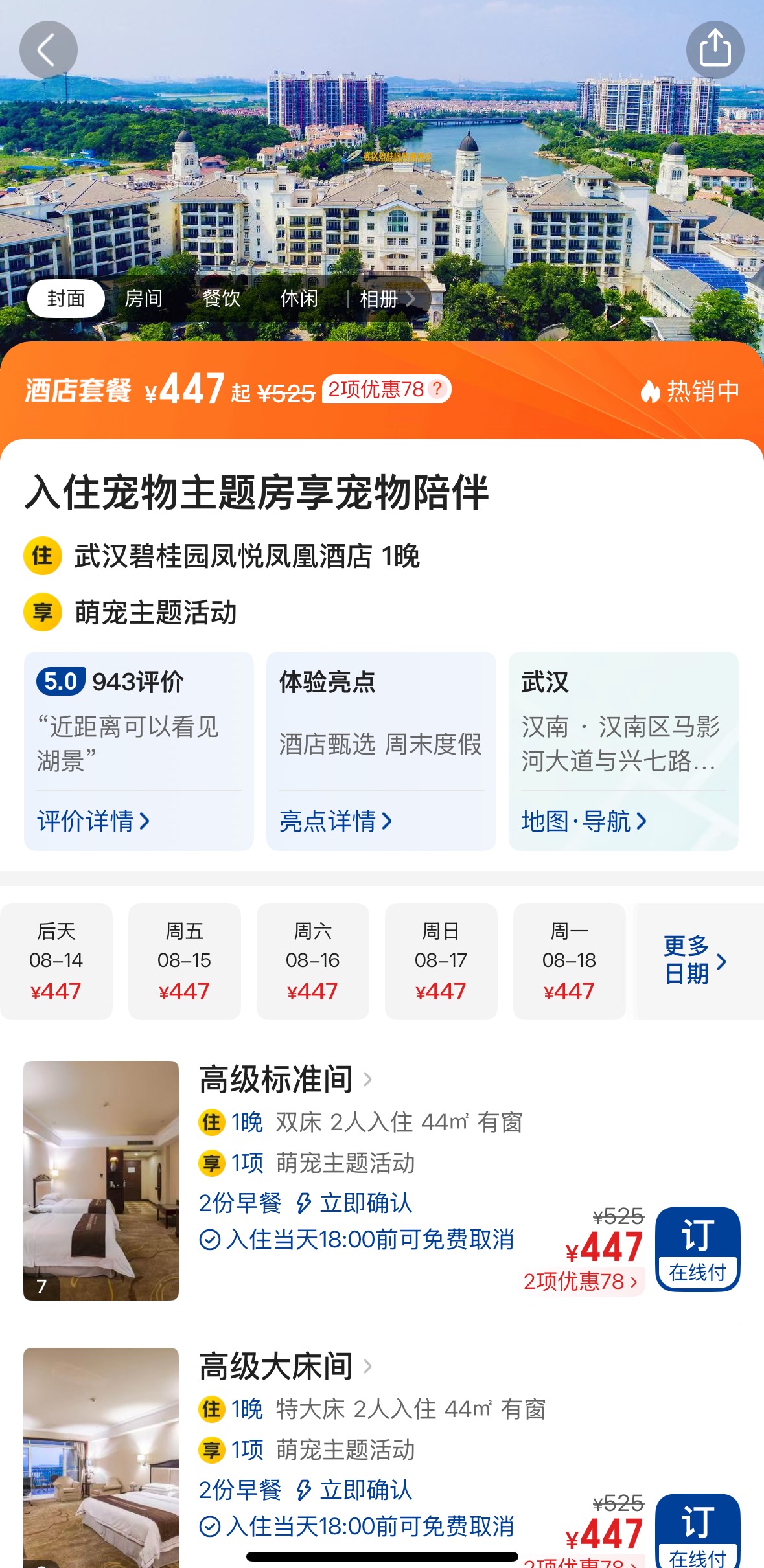This screenshot has height=1568, width=764.
Task: Open the 2项优惠78 info in the orange banner
Action: coord(386,389)
